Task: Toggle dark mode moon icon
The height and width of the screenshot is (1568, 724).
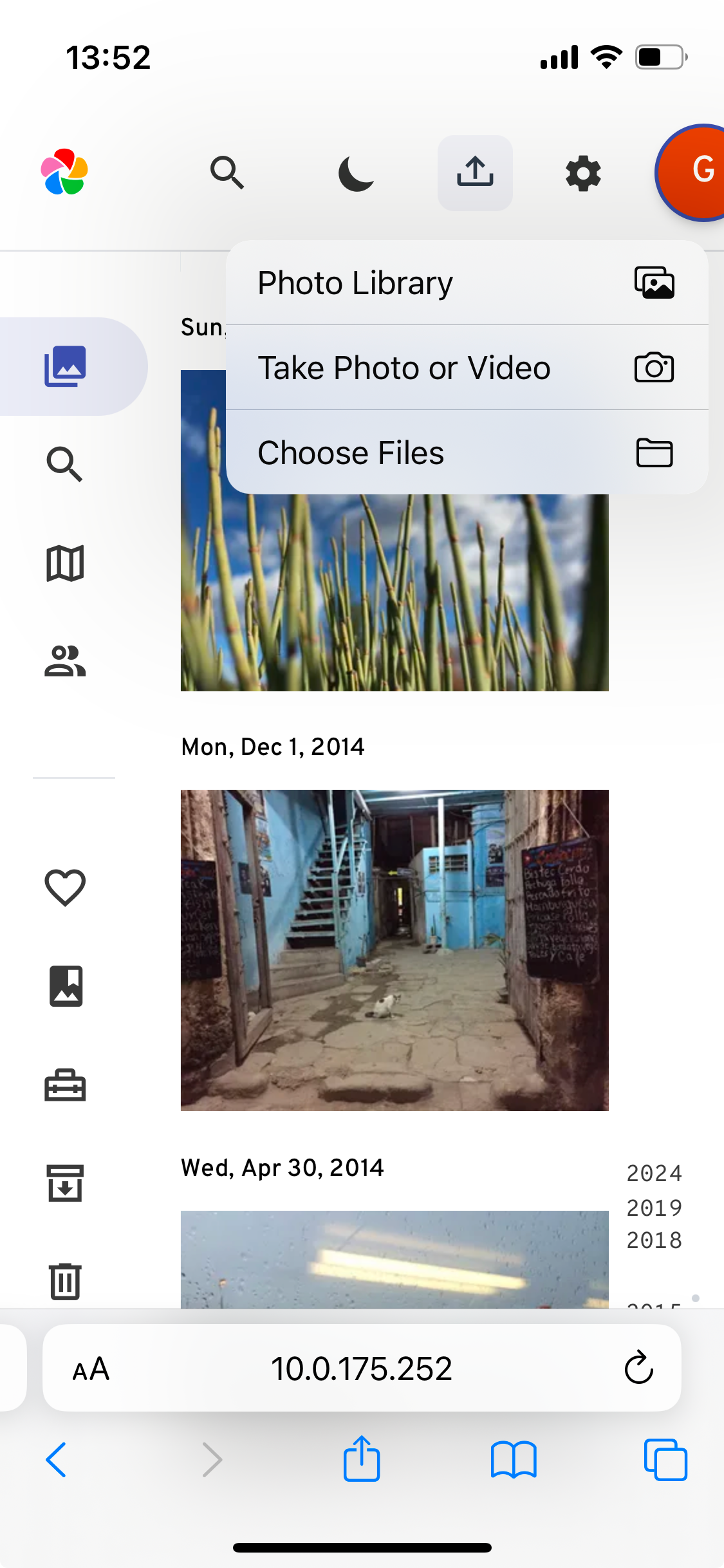Action: [356, 173]
